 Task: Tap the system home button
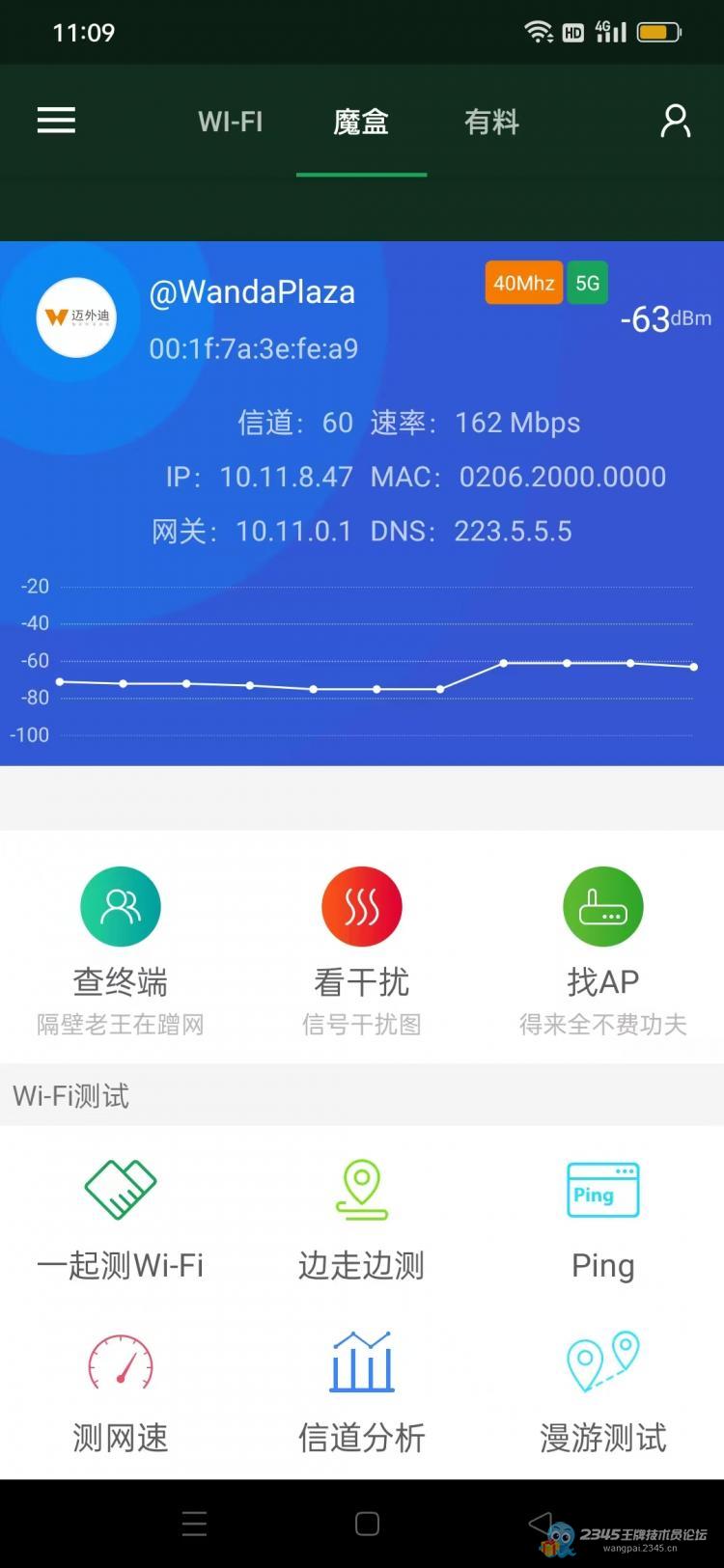coord(367,1524)
